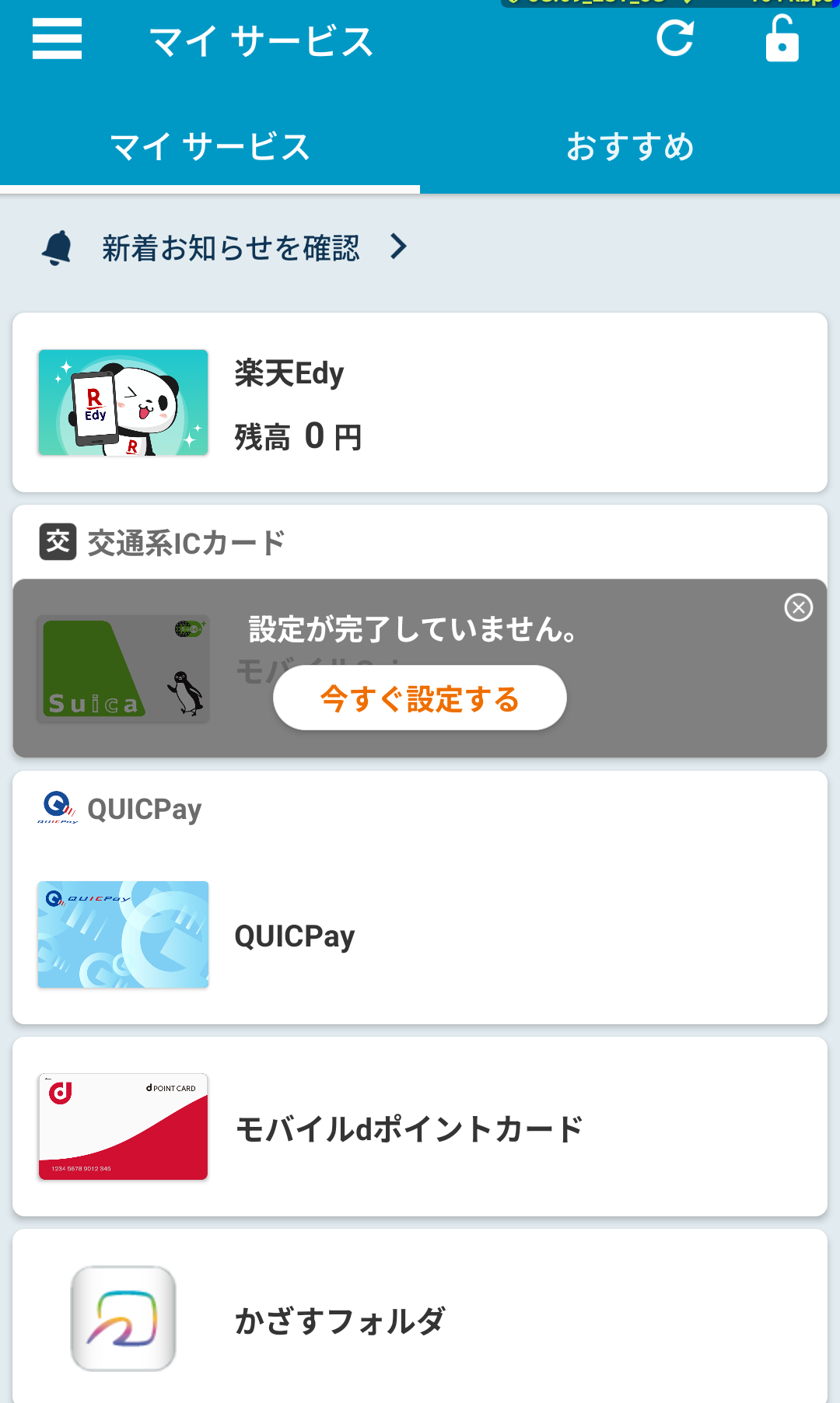The height and width of the screenshot is (1403, 840).
Task: Open モバイルdポイントカード
Action: coord(420,1126)
